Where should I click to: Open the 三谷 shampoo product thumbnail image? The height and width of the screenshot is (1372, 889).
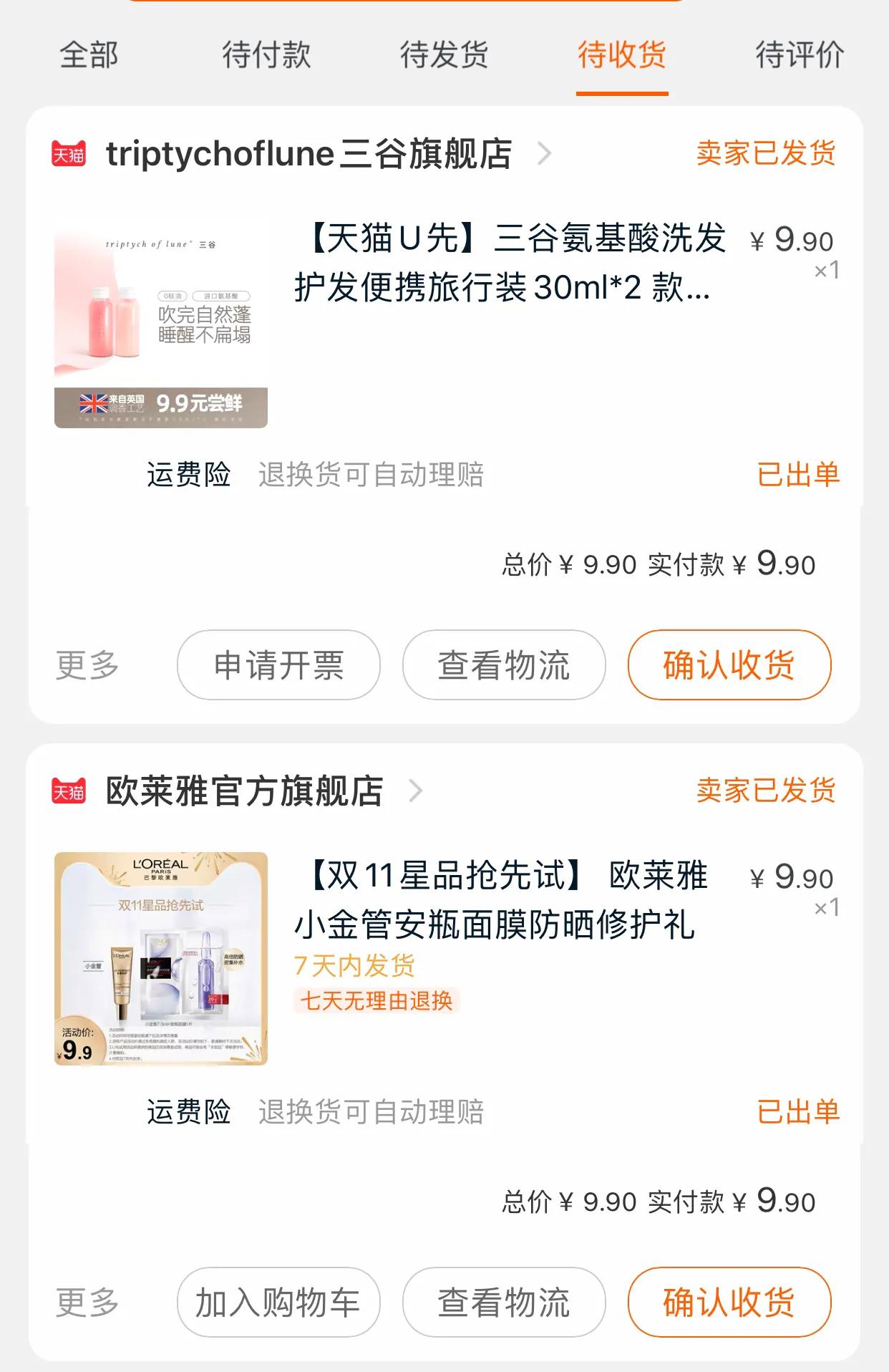161,322
